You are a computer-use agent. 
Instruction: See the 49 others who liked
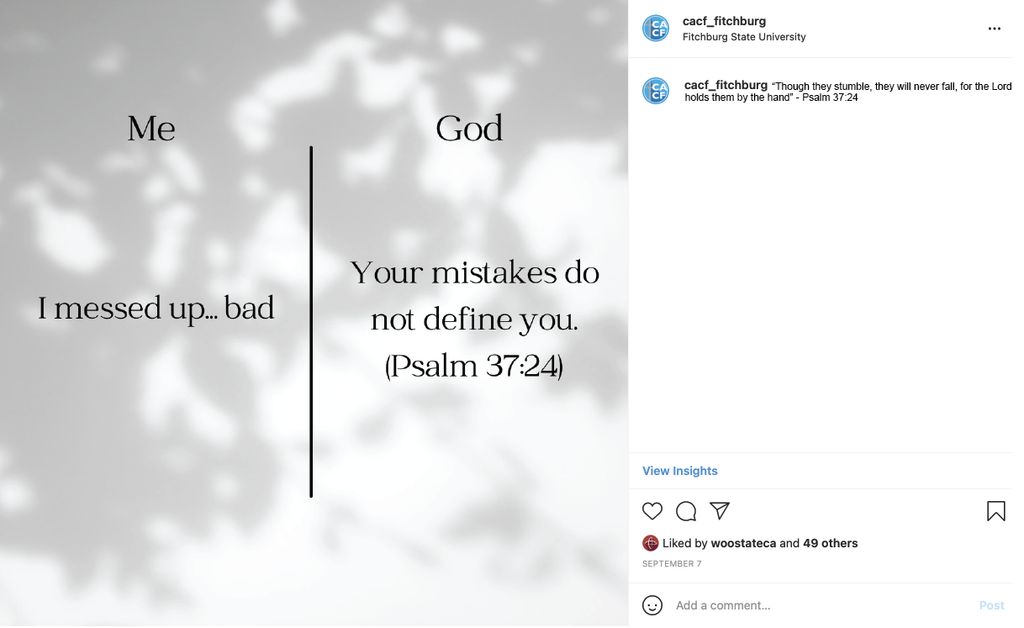pos(830,543)
